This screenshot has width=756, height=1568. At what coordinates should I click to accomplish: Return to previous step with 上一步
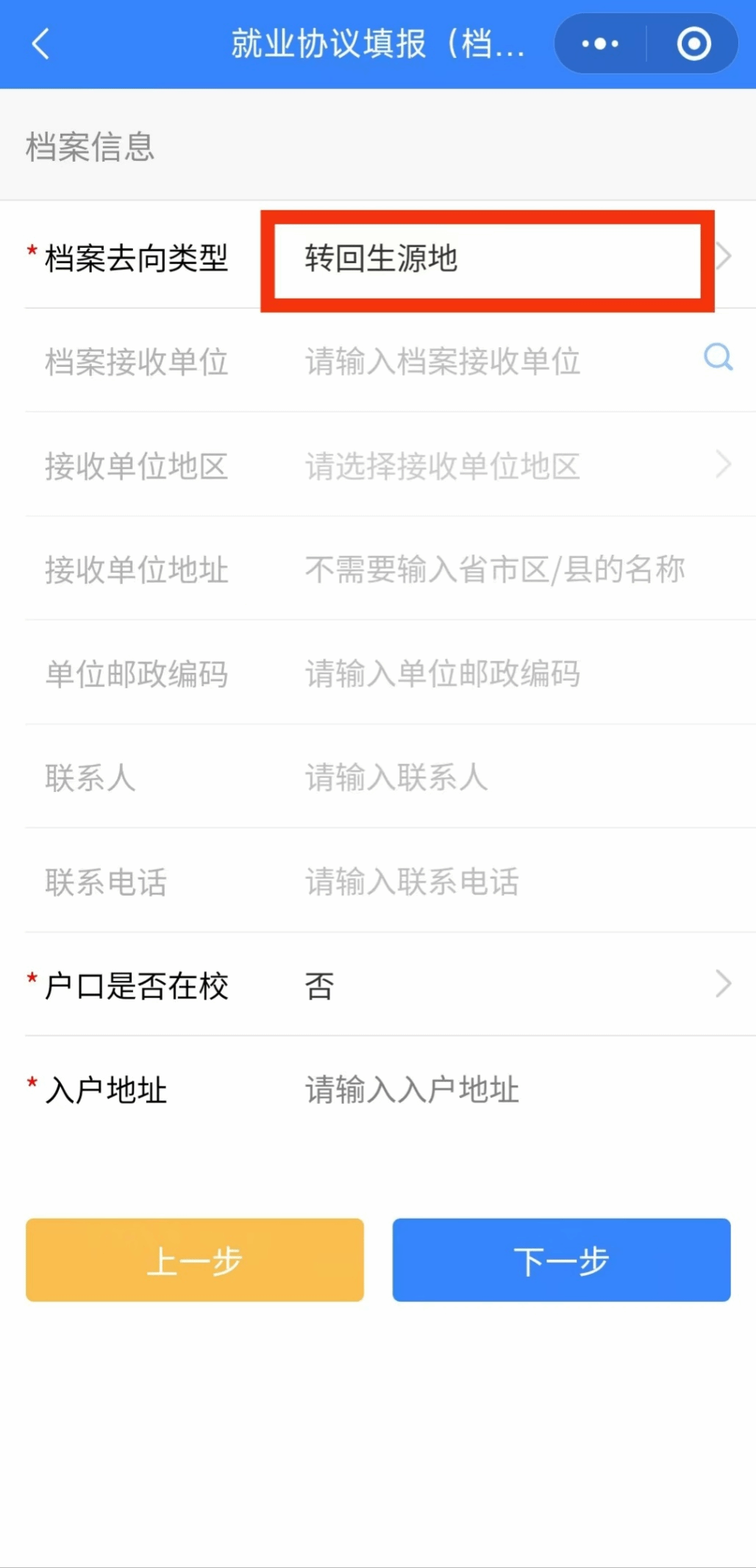[195, 1260]
